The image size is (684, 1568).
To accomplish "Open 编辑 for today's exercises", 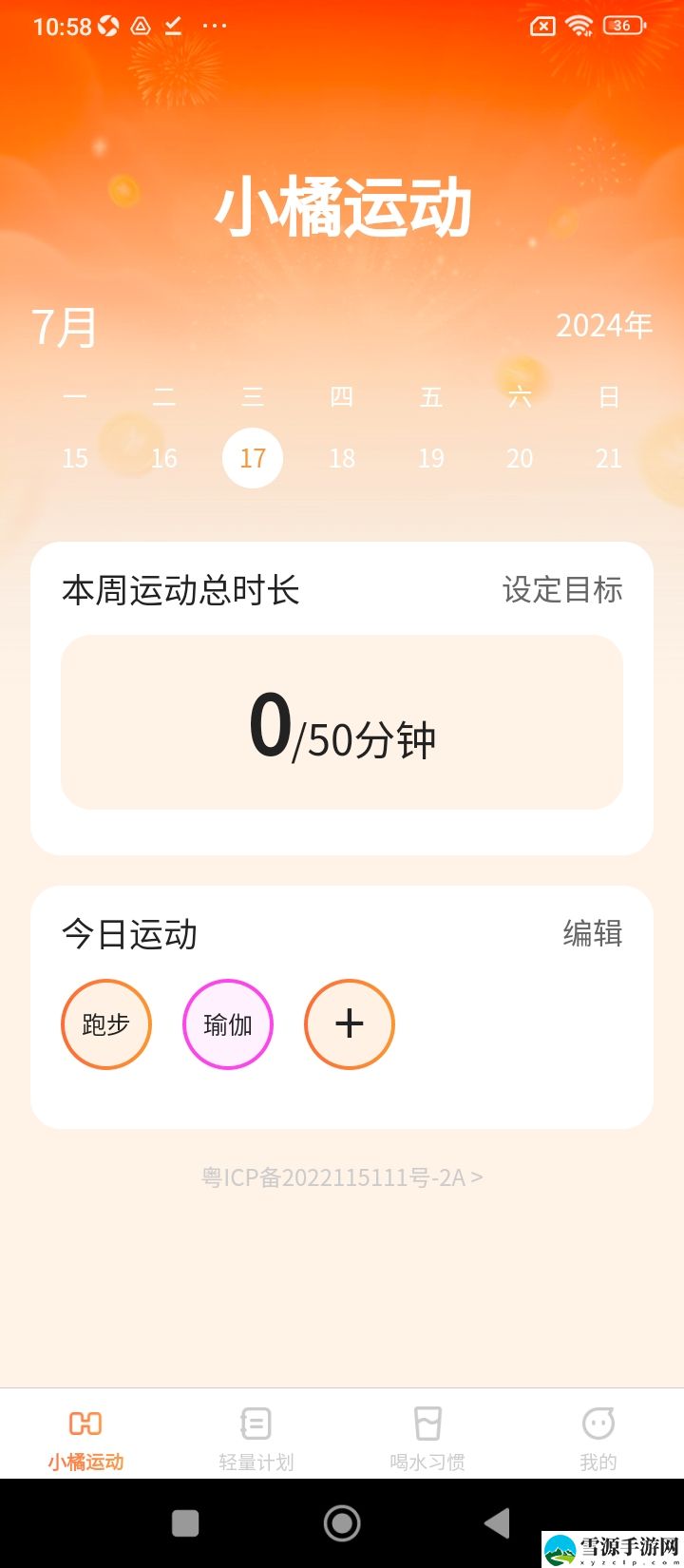I will [593, 933].
